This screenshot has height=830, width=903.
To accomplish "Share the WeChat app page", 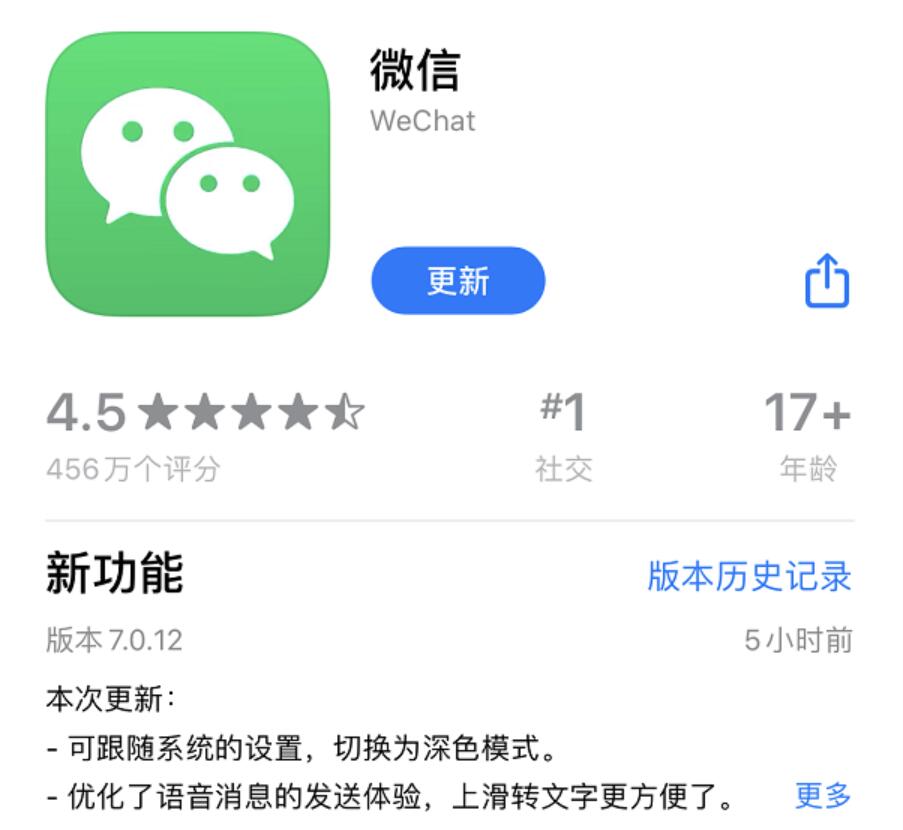I will pos(827,280).
